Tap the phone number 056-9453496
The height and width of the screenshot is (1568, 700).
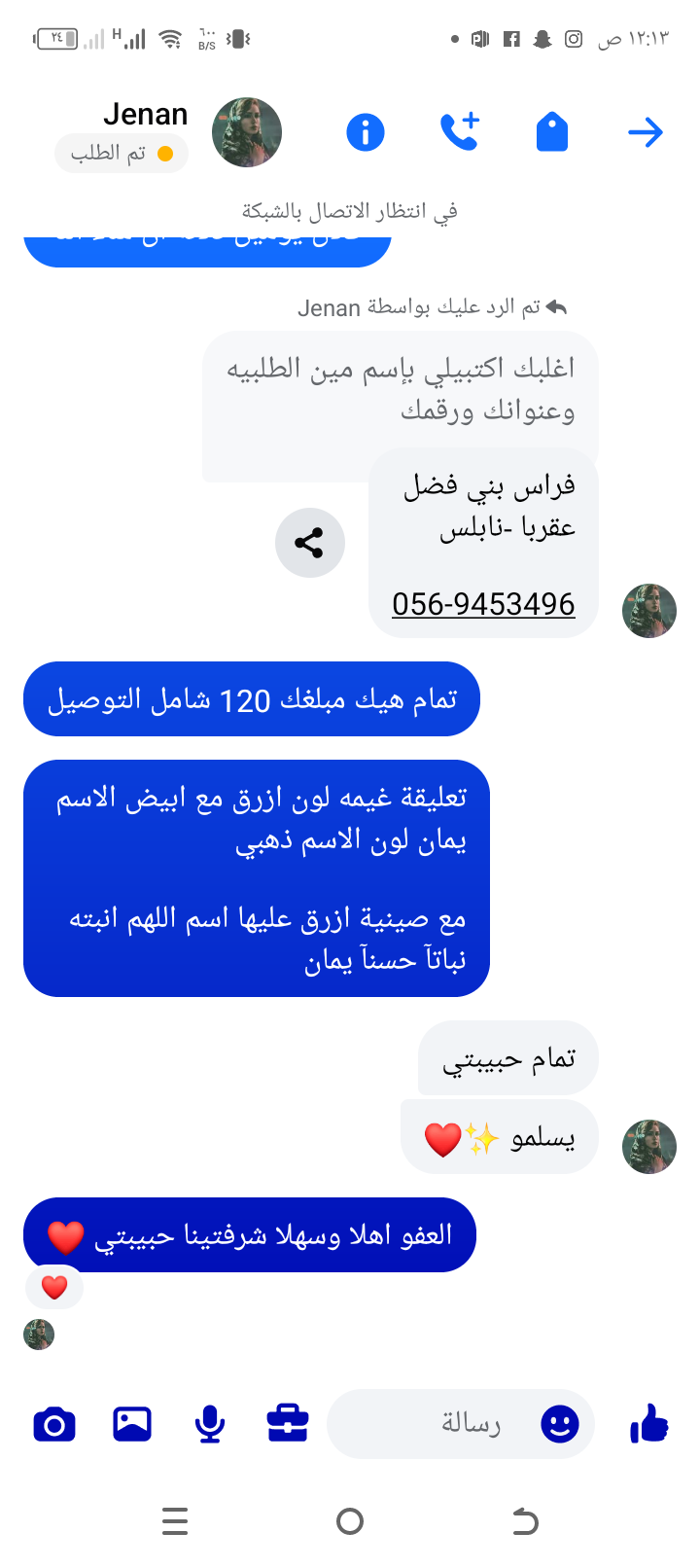[x=483, y=604]
